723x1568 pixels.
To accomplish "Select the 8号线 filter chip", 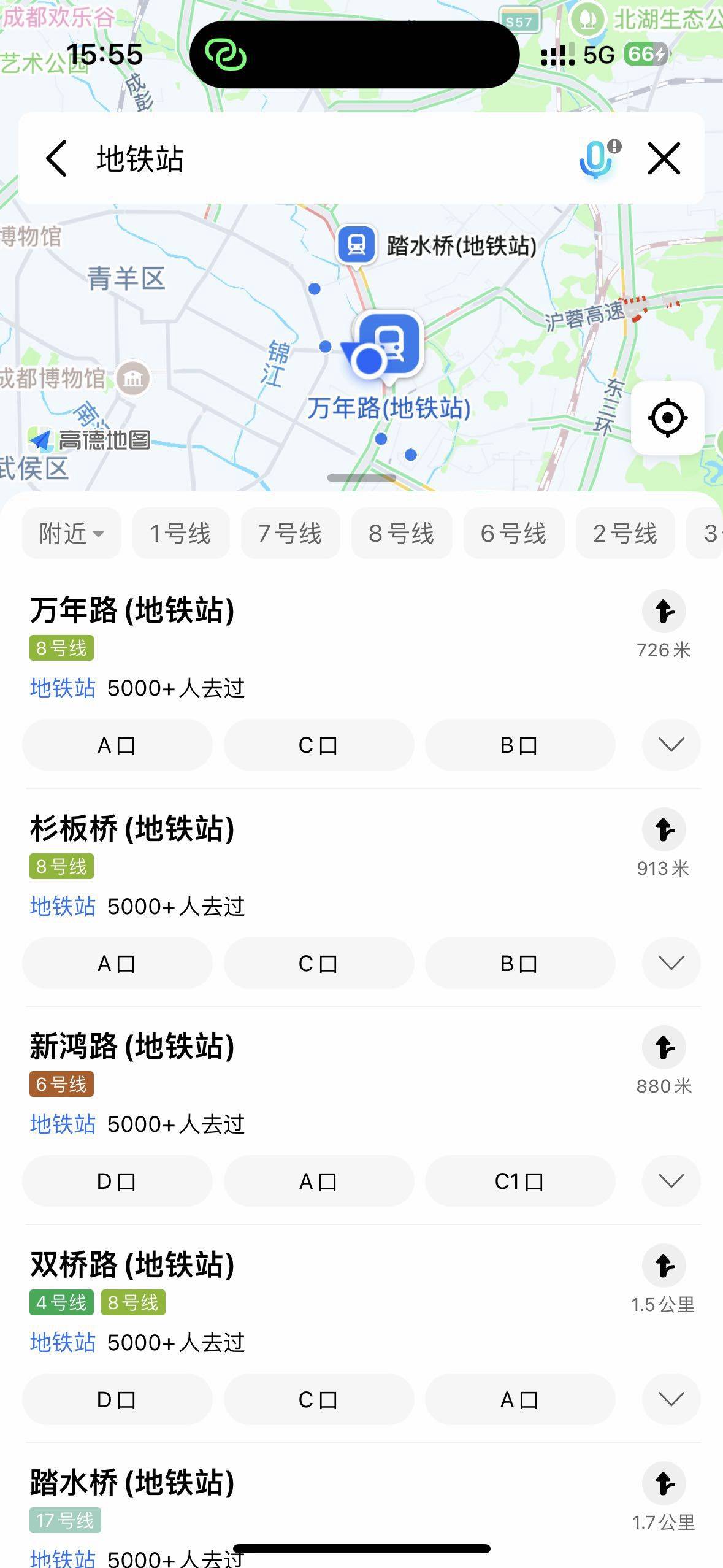I will (x=401, y=533).
